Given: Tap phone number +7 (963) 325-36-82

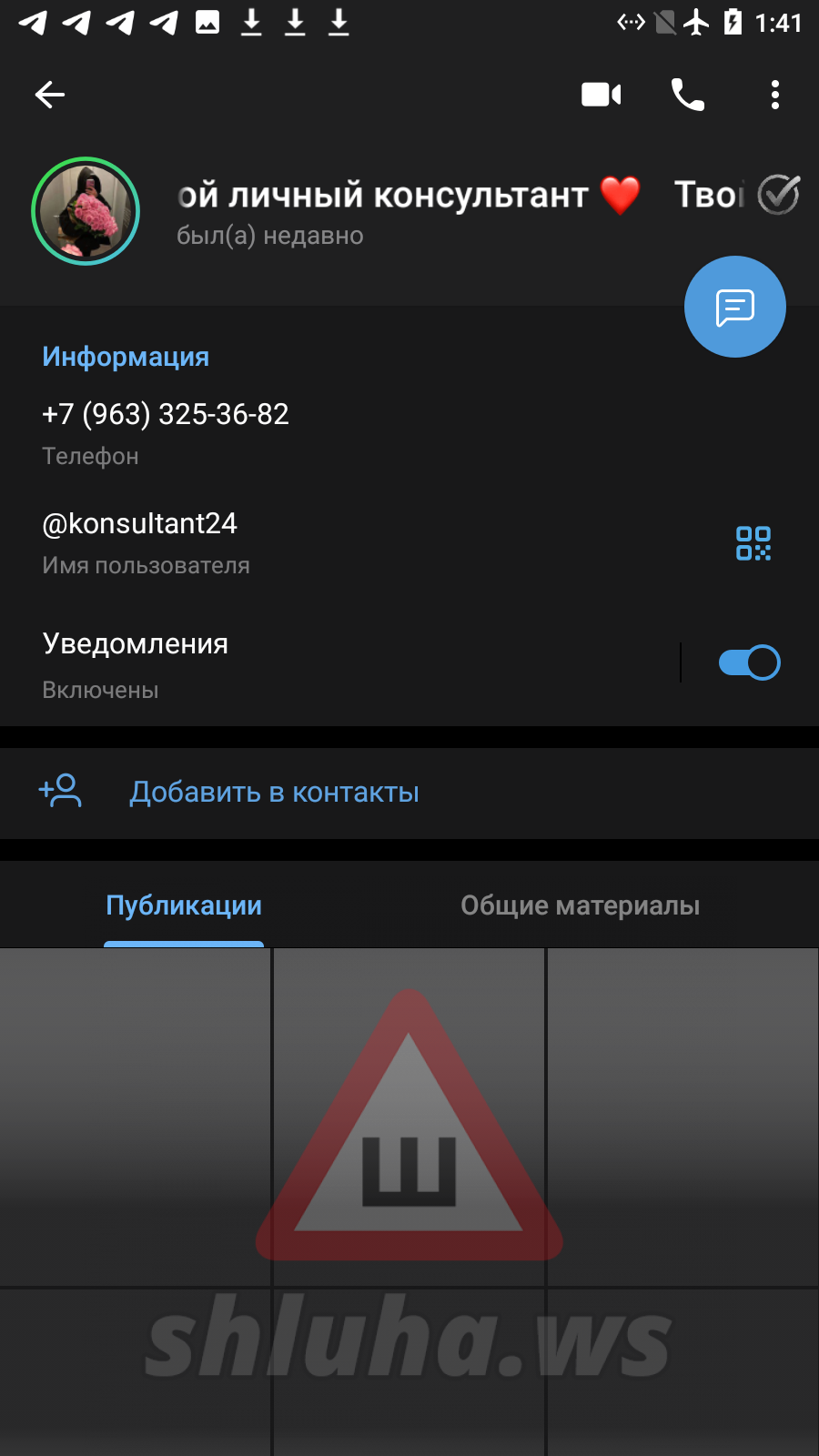Looking at the screenshot, I should pos(166,415).
